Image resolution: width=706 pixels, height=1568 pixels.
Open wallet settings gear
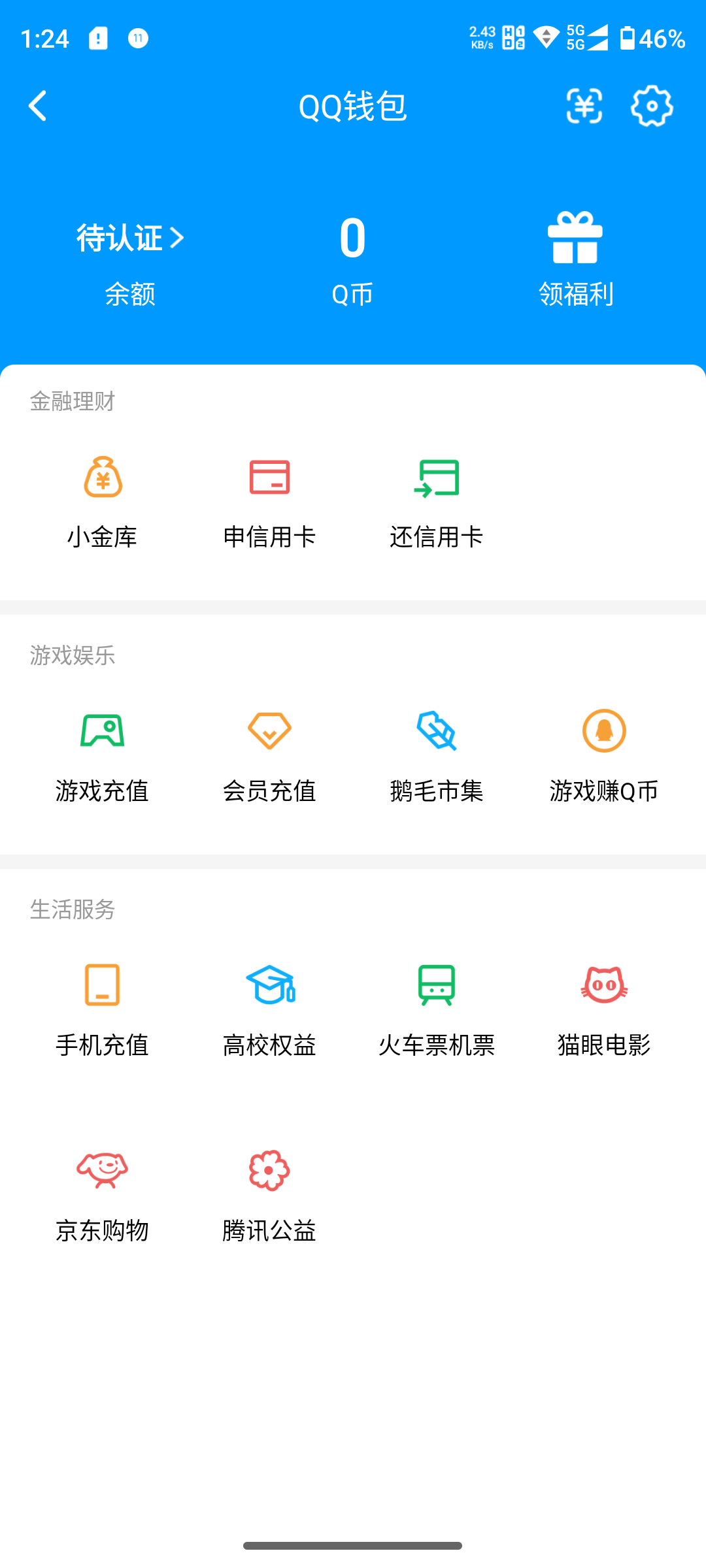coord(652,106)
